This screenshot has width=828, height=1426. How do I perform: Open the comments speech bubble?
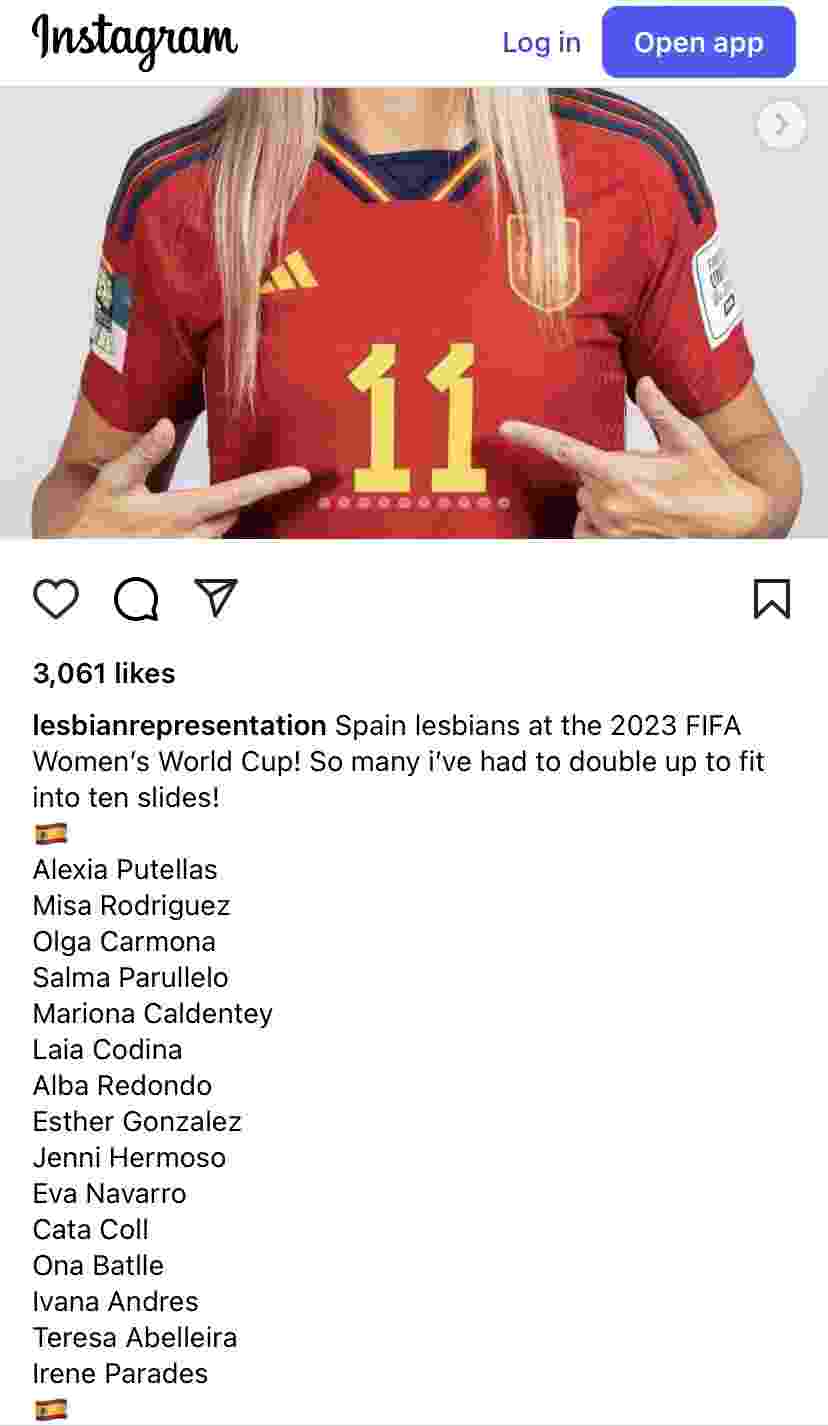(136, 599)
